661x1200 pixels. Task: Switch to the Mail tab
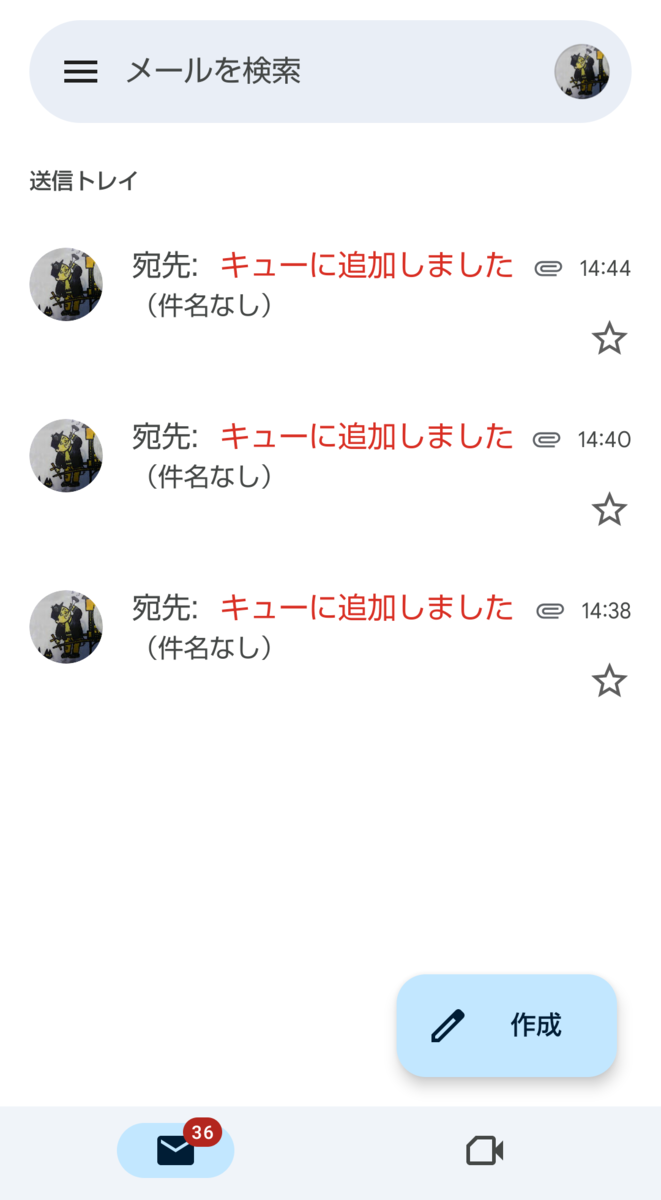176,1150
